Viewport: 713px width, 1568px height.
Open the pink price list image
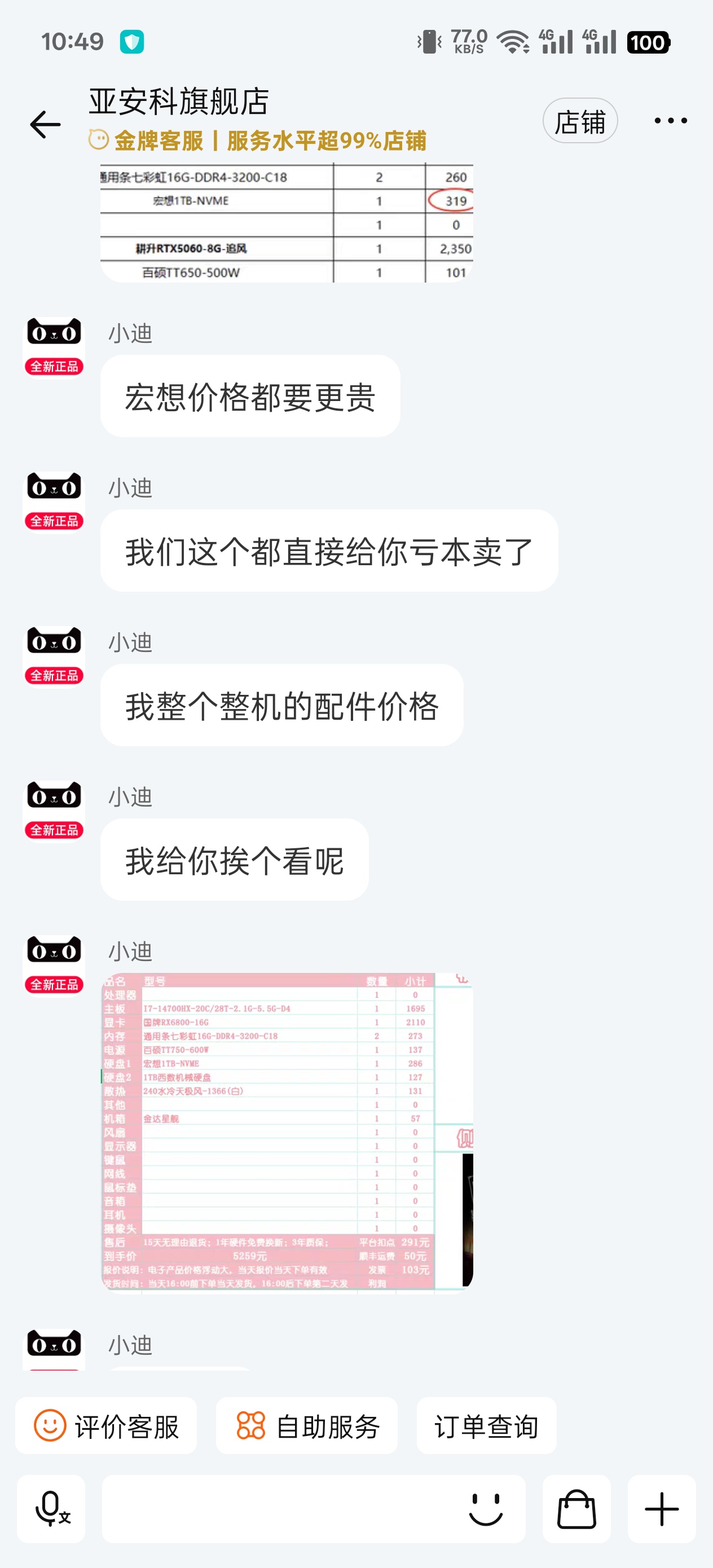click(286, 1131)
